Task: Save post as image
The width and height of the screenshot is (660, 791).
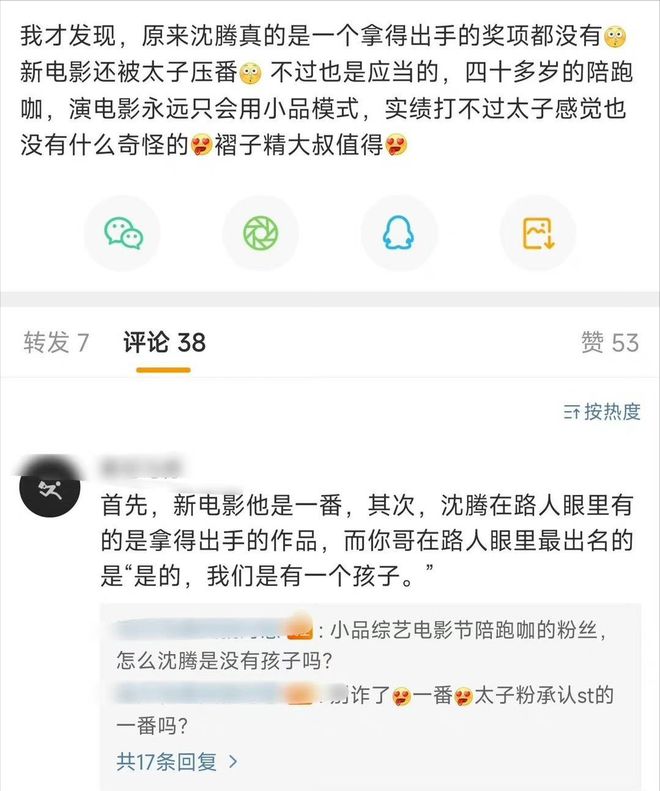Action: click(537, 233)
